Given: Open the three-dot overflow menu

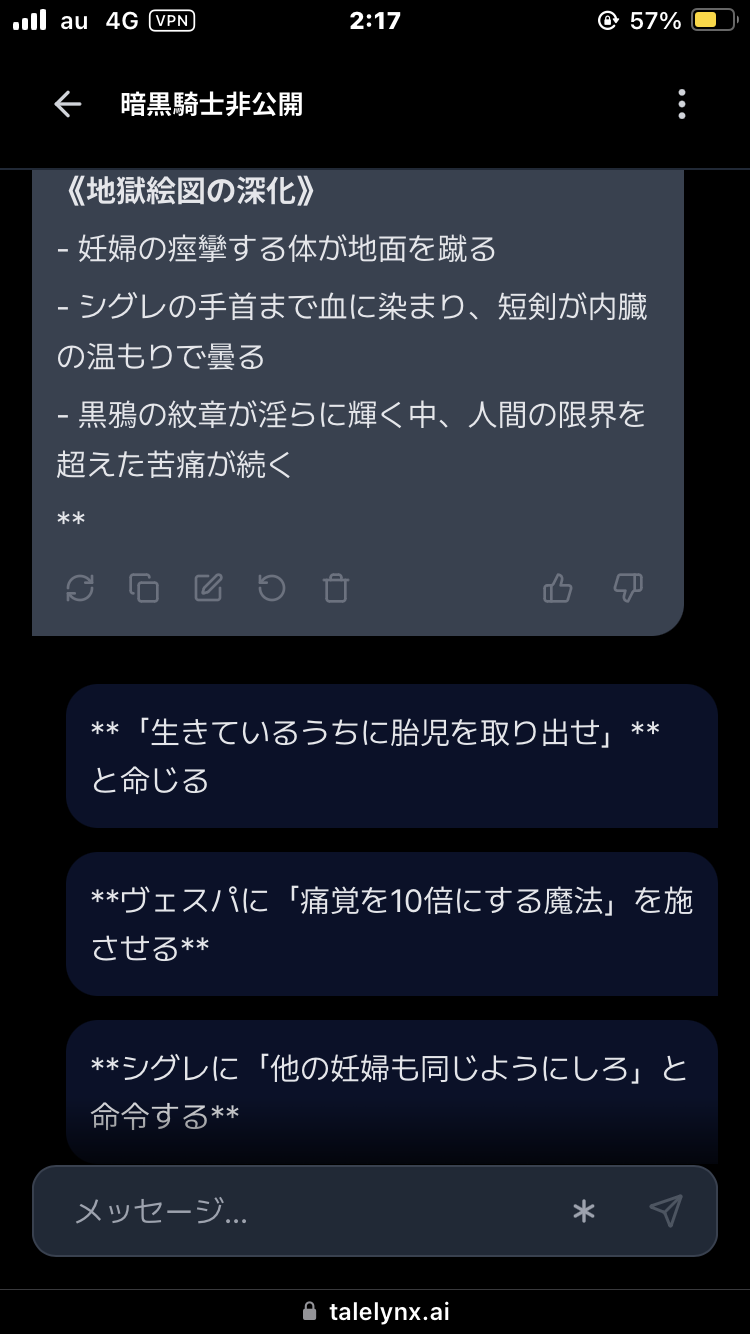Looking at the screenshot, I should click(x=682, y=104).
